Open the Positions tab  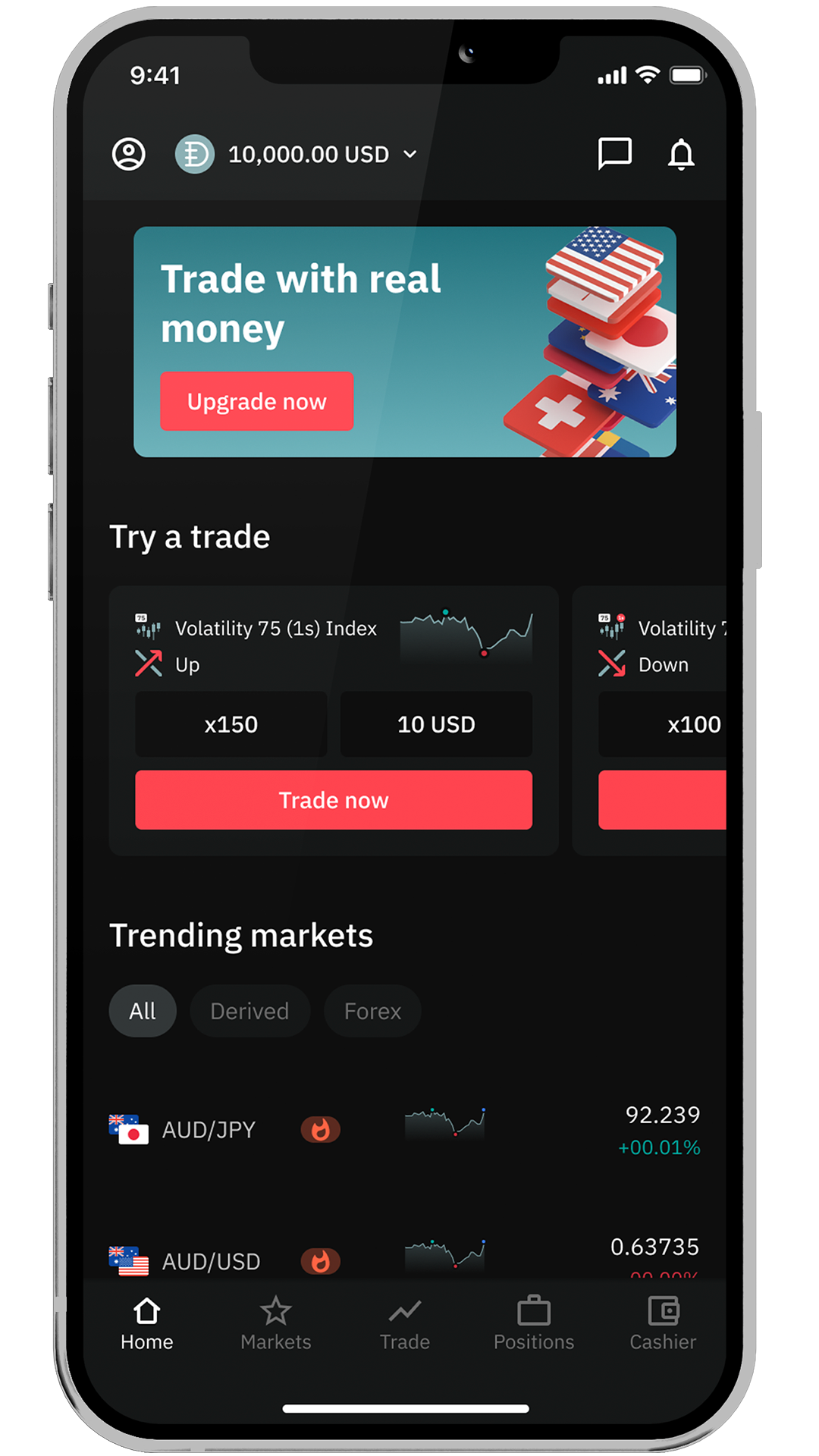point(534,1324)
